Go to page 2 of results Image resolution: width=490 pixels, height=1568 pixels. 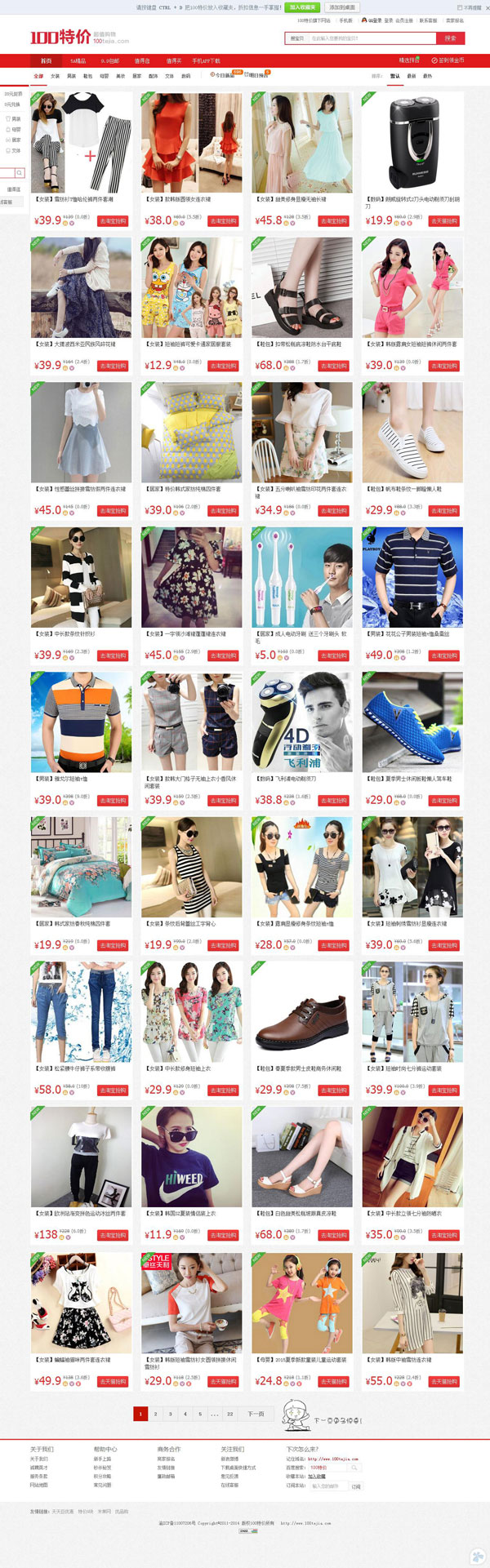(x=155, y=1414)
